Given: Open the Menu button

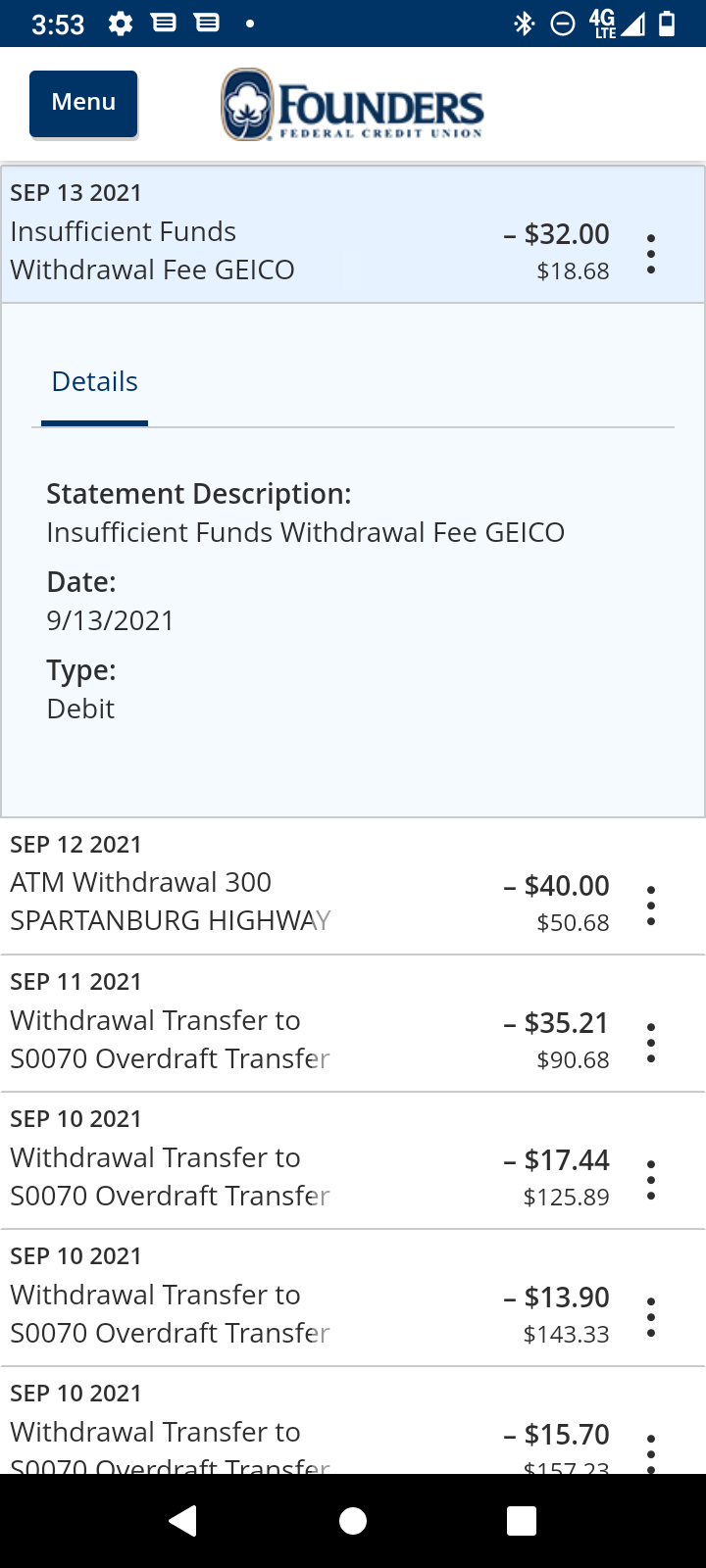Looking at the screenshot, I should coord(83,102).
